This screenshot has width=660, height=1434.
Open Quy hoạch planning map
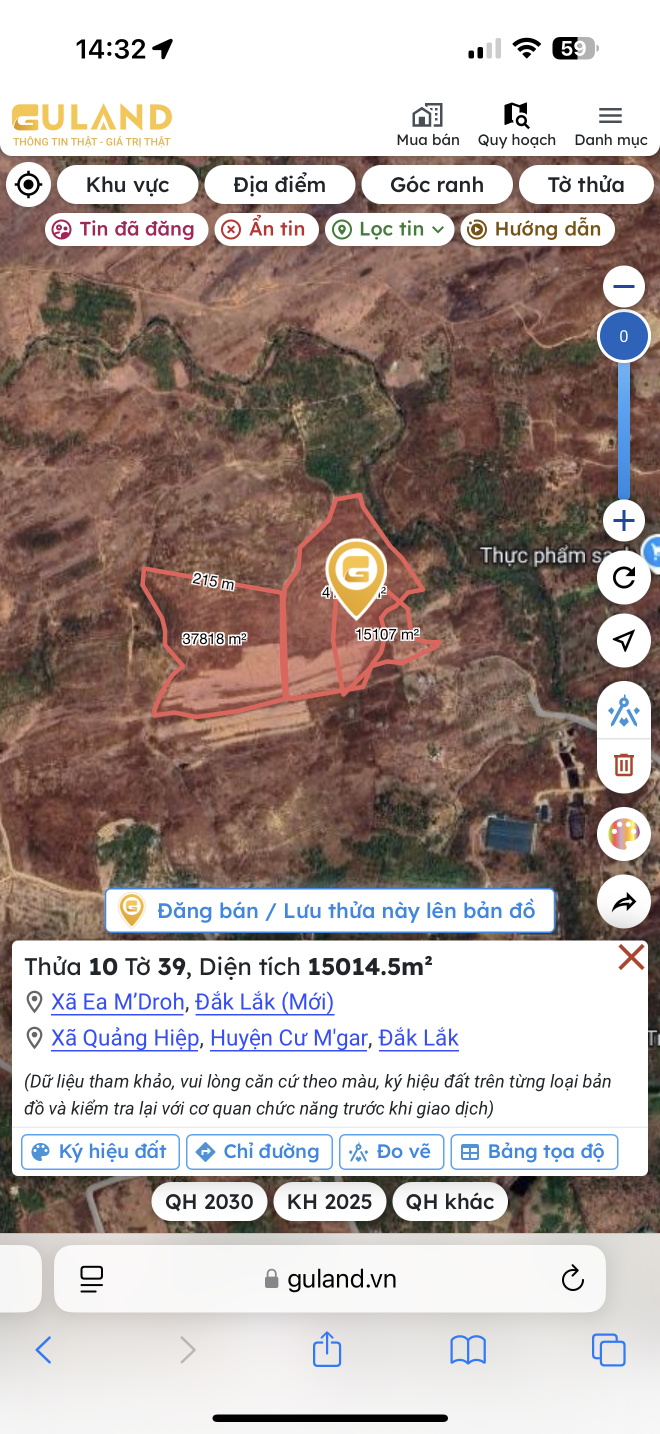(516, 126)
